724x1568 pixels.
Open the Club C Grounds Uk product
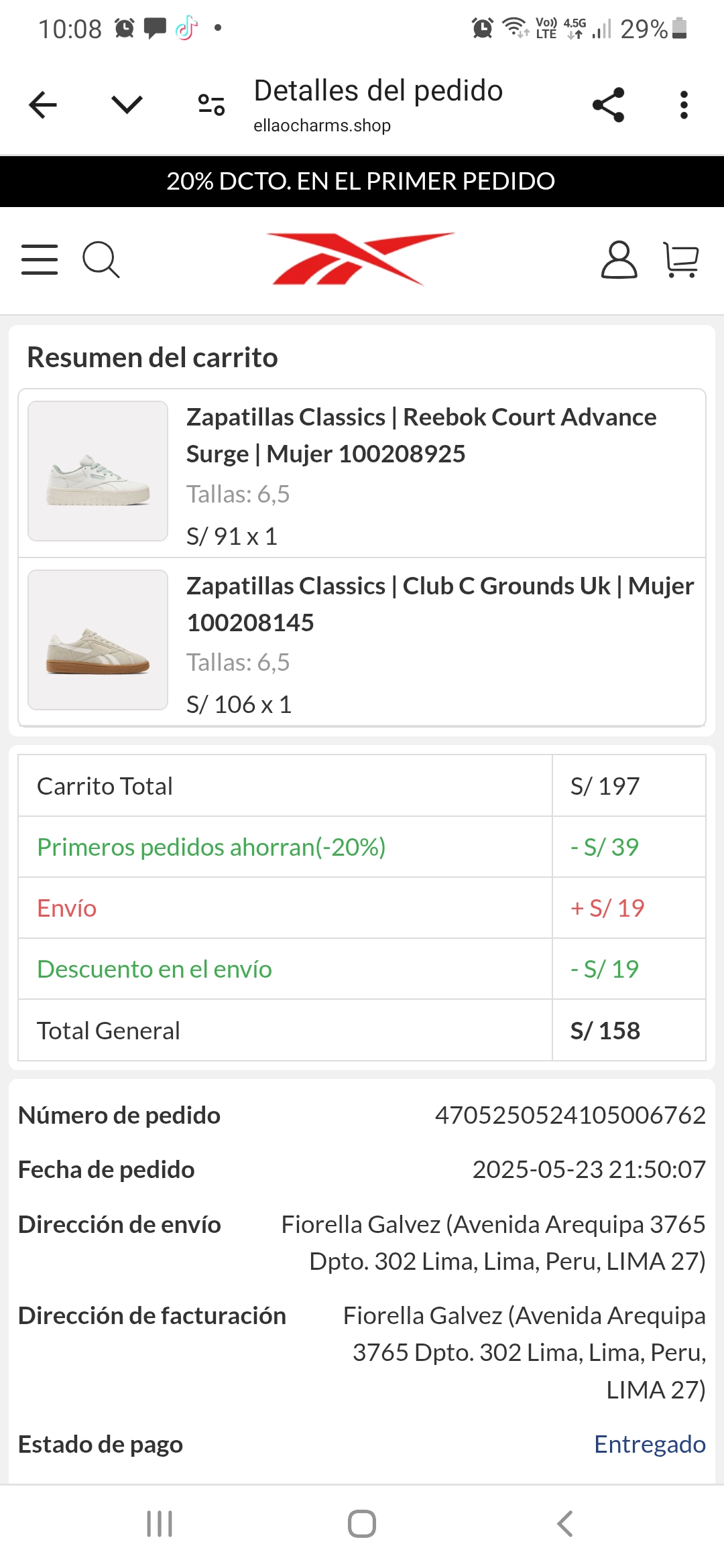[x=440, y=604]
